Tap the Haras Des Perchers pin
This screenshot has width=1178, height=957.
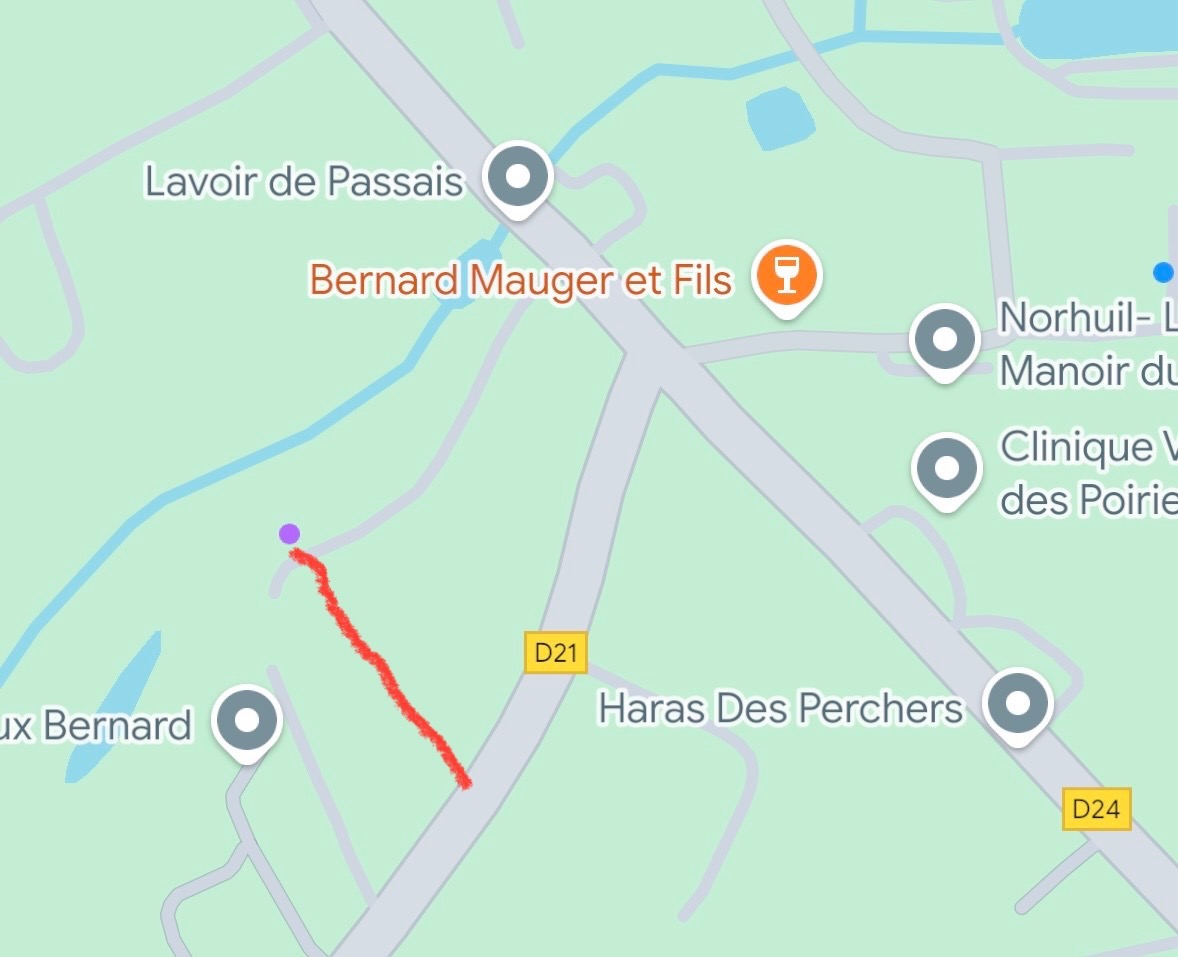(x=1017, y=703)
